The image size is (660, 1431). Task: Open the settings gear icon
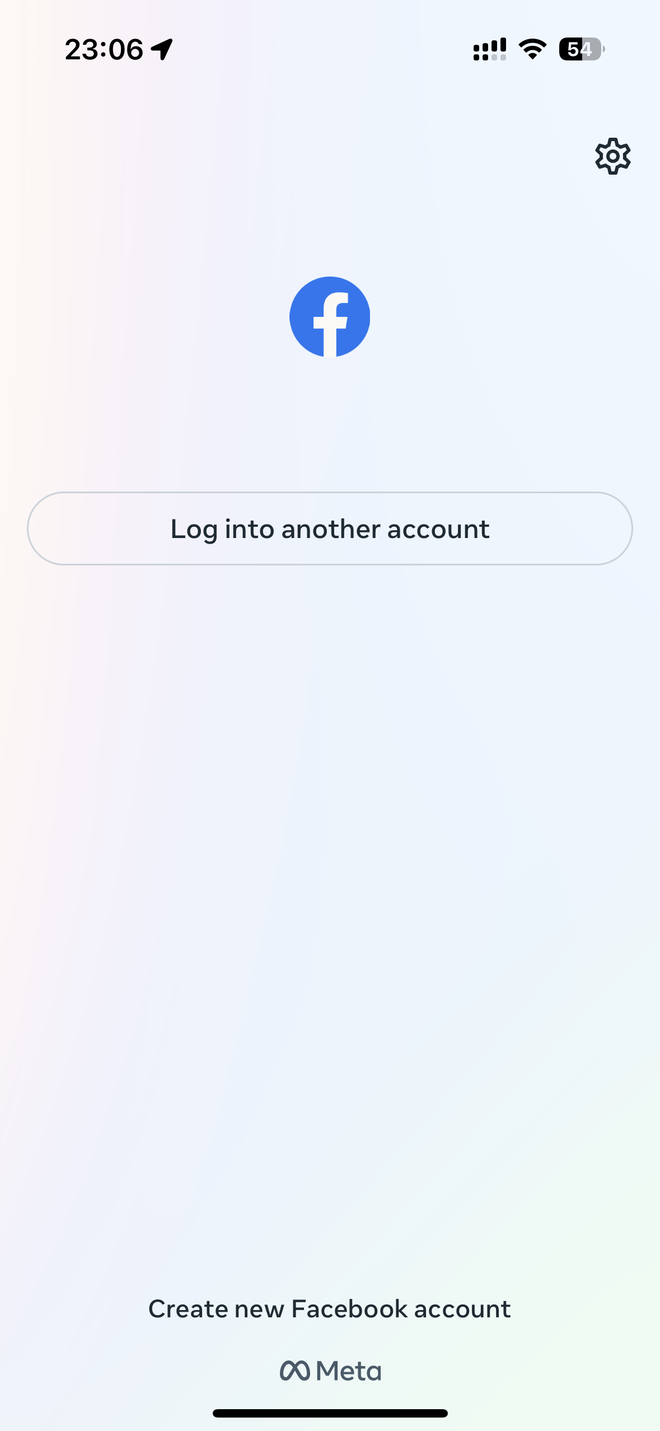tap(612, 157)
